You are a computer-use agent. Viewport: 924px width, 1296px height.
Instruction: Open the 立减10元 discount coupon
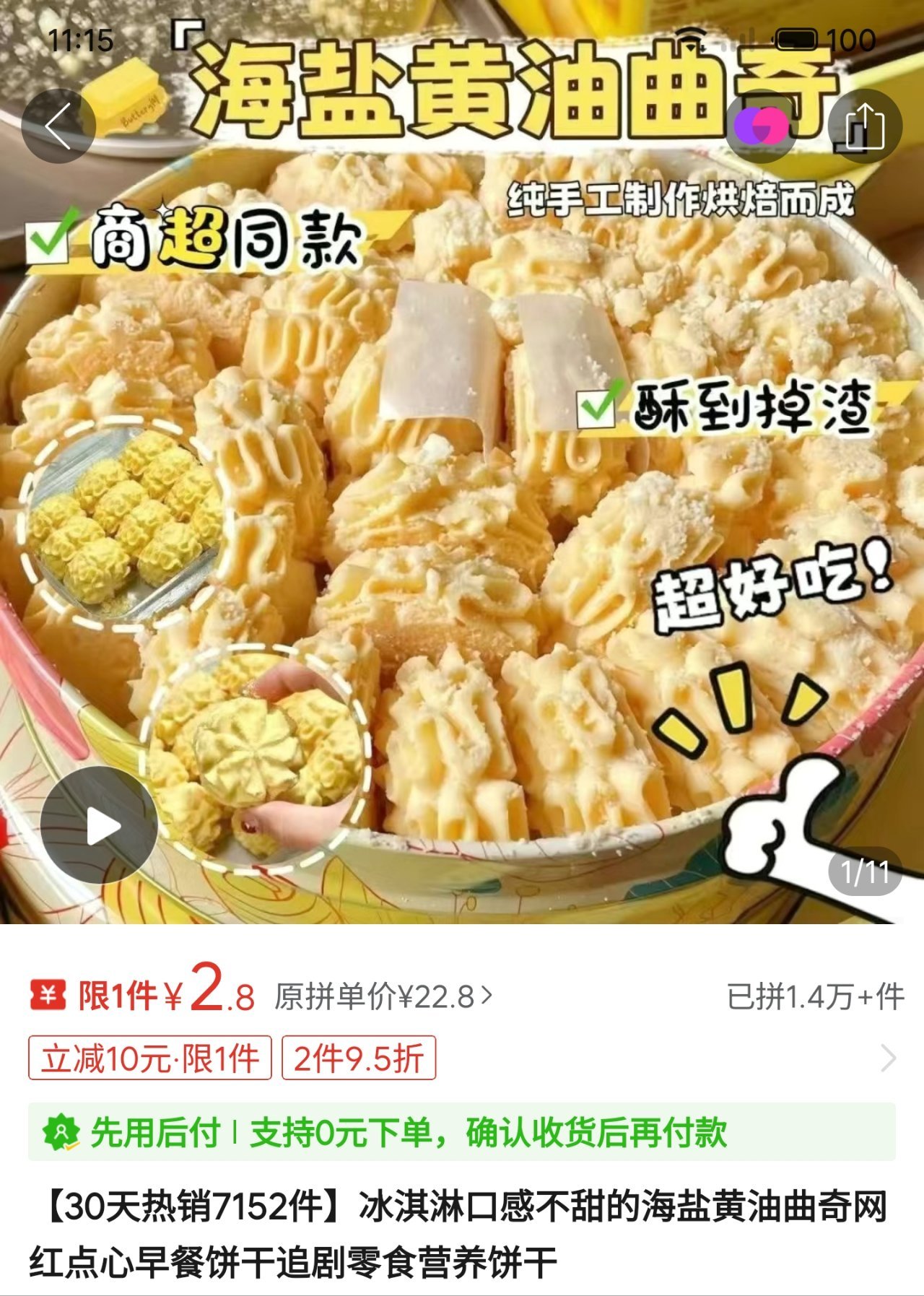click(x=150, y=1058)
